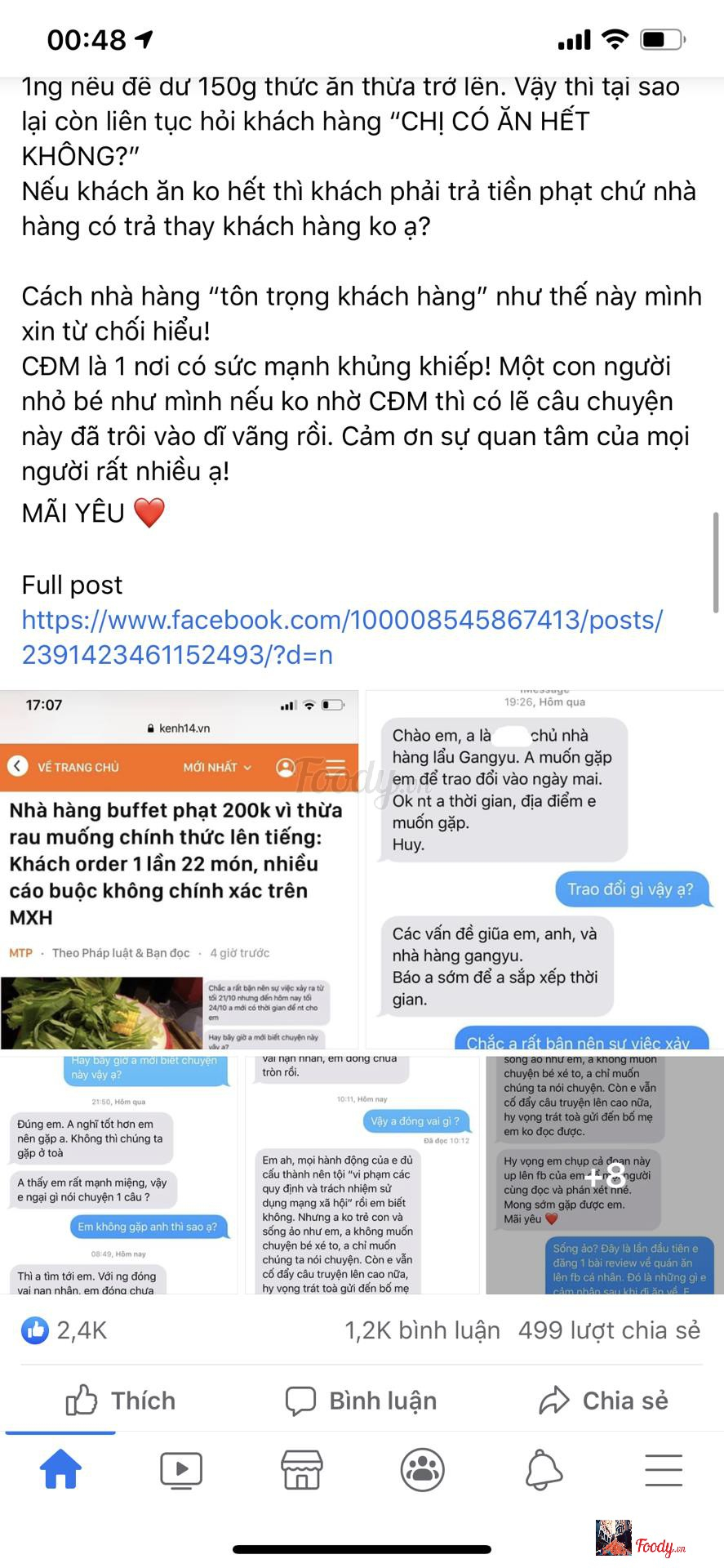Switch to the Watch video tab
This screenshot has width=724, height=1568.
click(181, 1470)
